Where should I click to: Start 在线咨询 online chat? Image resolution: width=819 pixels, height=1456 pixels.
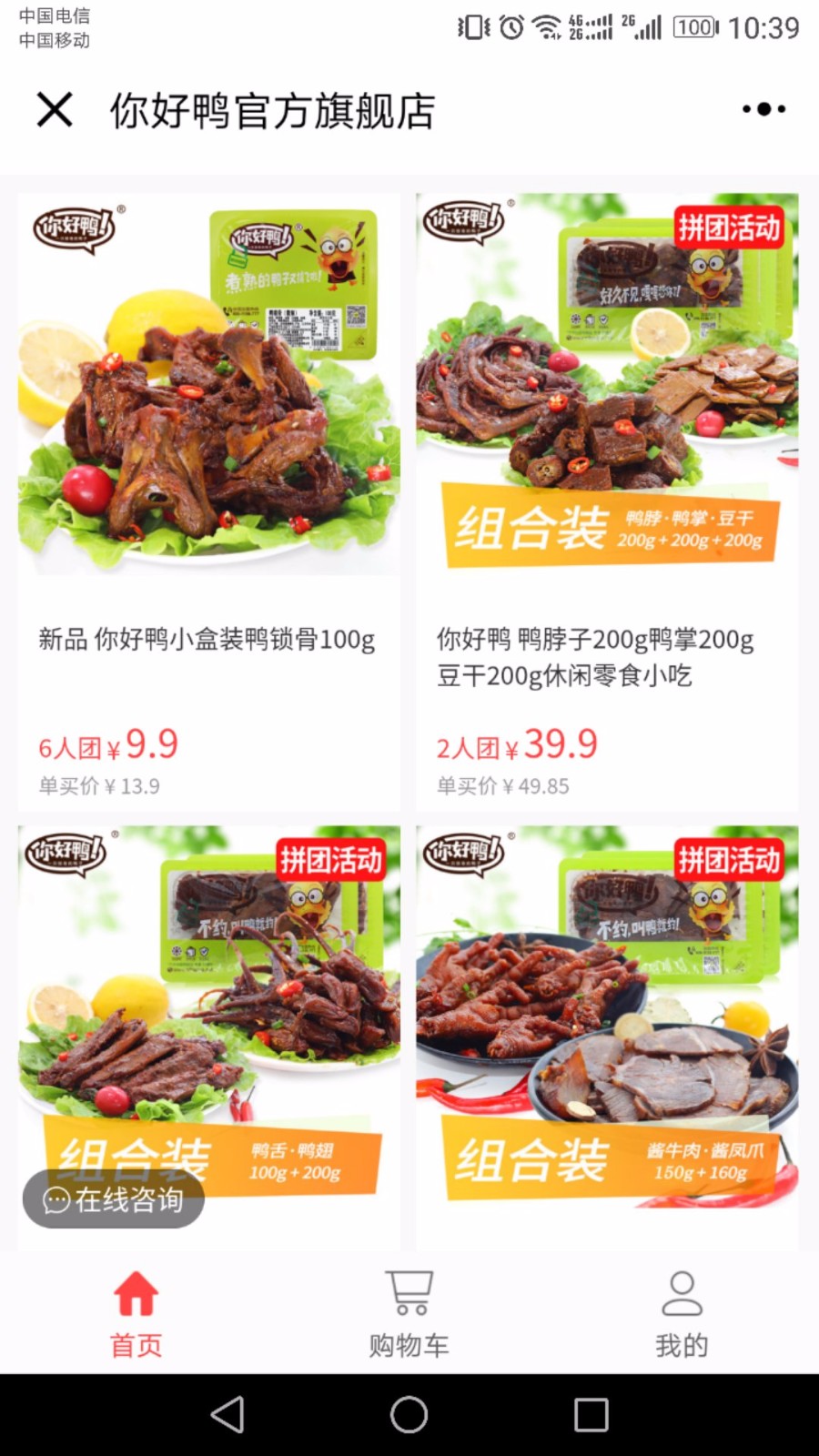tap(114, 1199)
